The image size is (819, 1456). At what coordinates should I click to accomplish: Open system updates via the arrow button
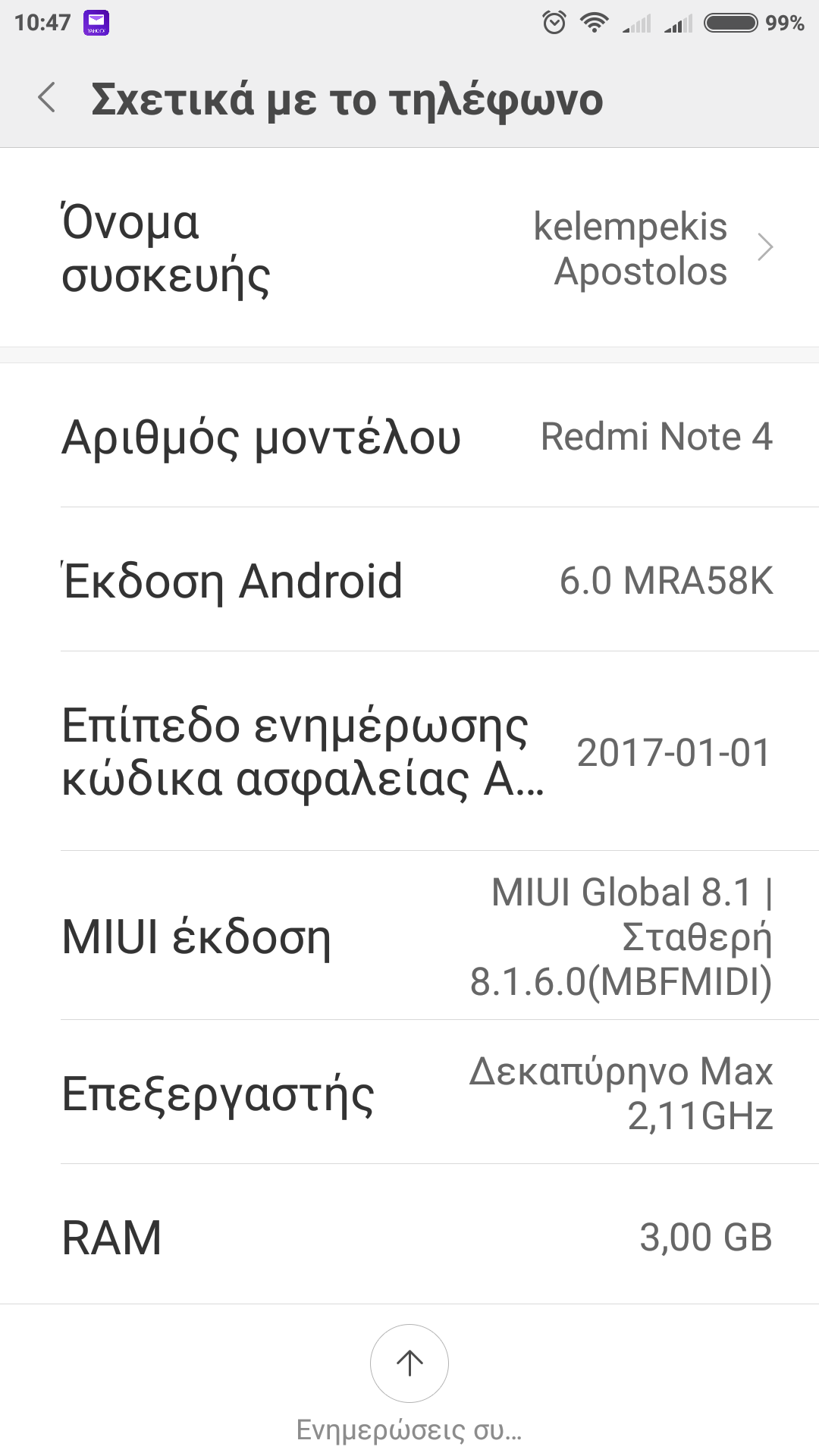tap(409, 1363)
